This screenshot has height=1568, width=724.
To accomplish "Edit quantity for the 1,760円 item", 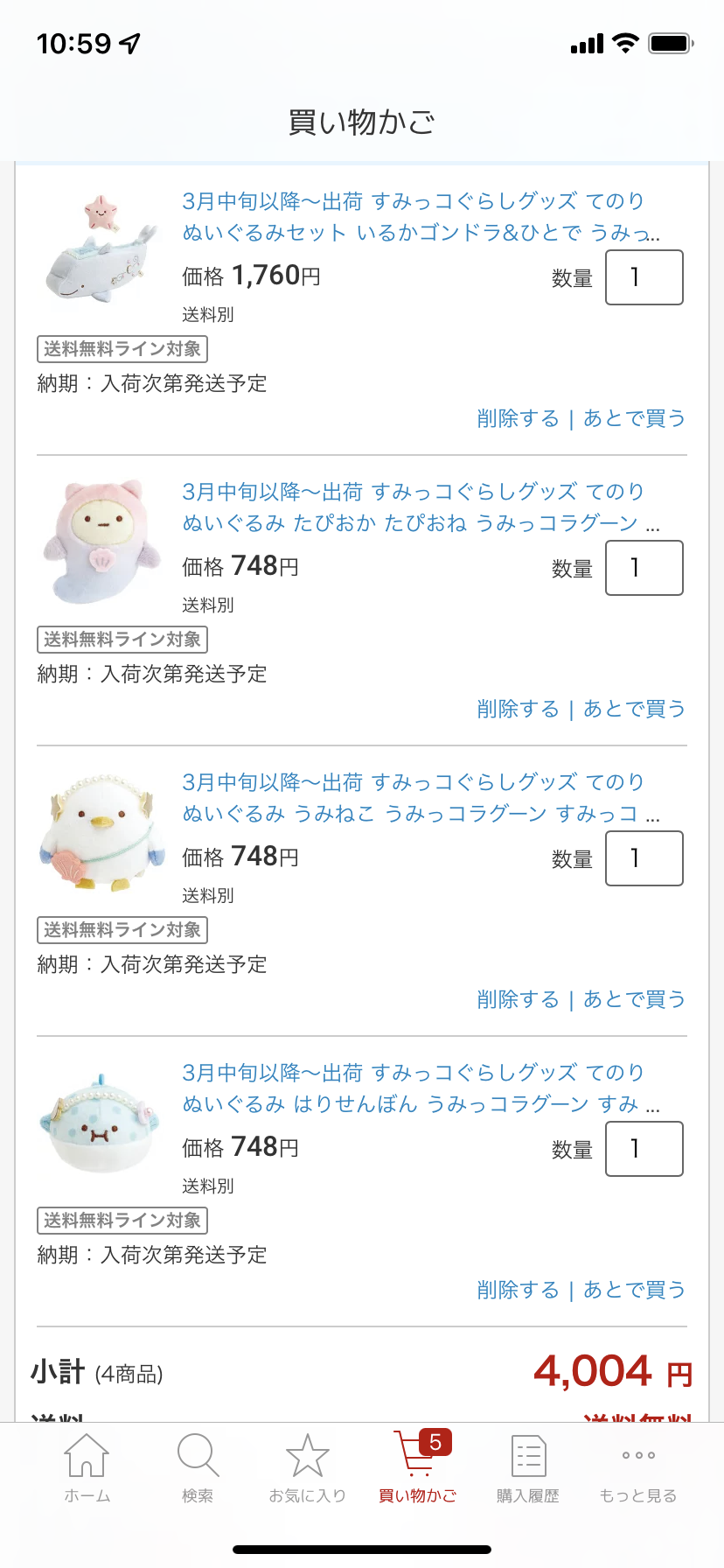I will click(644, 277).
